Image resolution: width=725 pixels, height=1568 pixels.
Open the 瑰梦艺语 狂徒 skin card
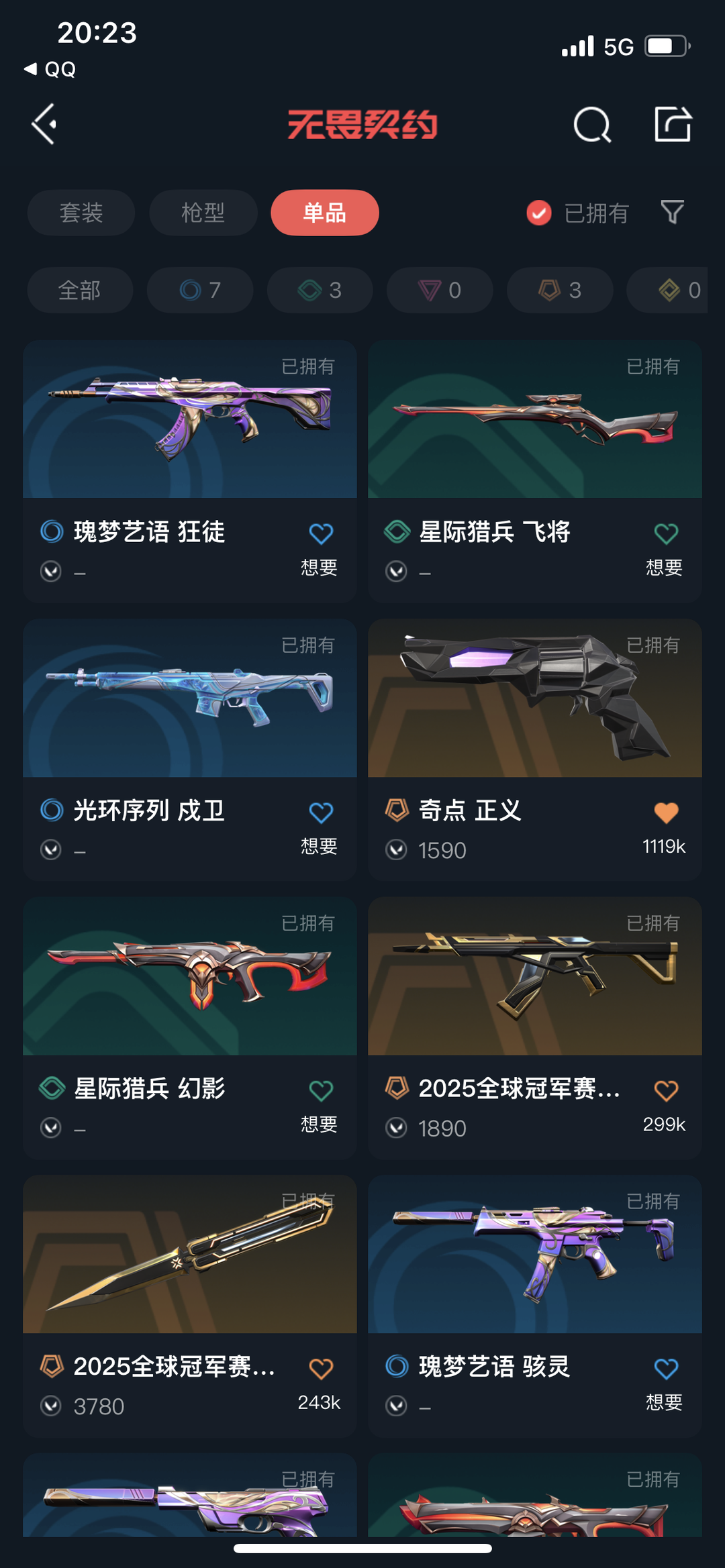coord(189,429)
